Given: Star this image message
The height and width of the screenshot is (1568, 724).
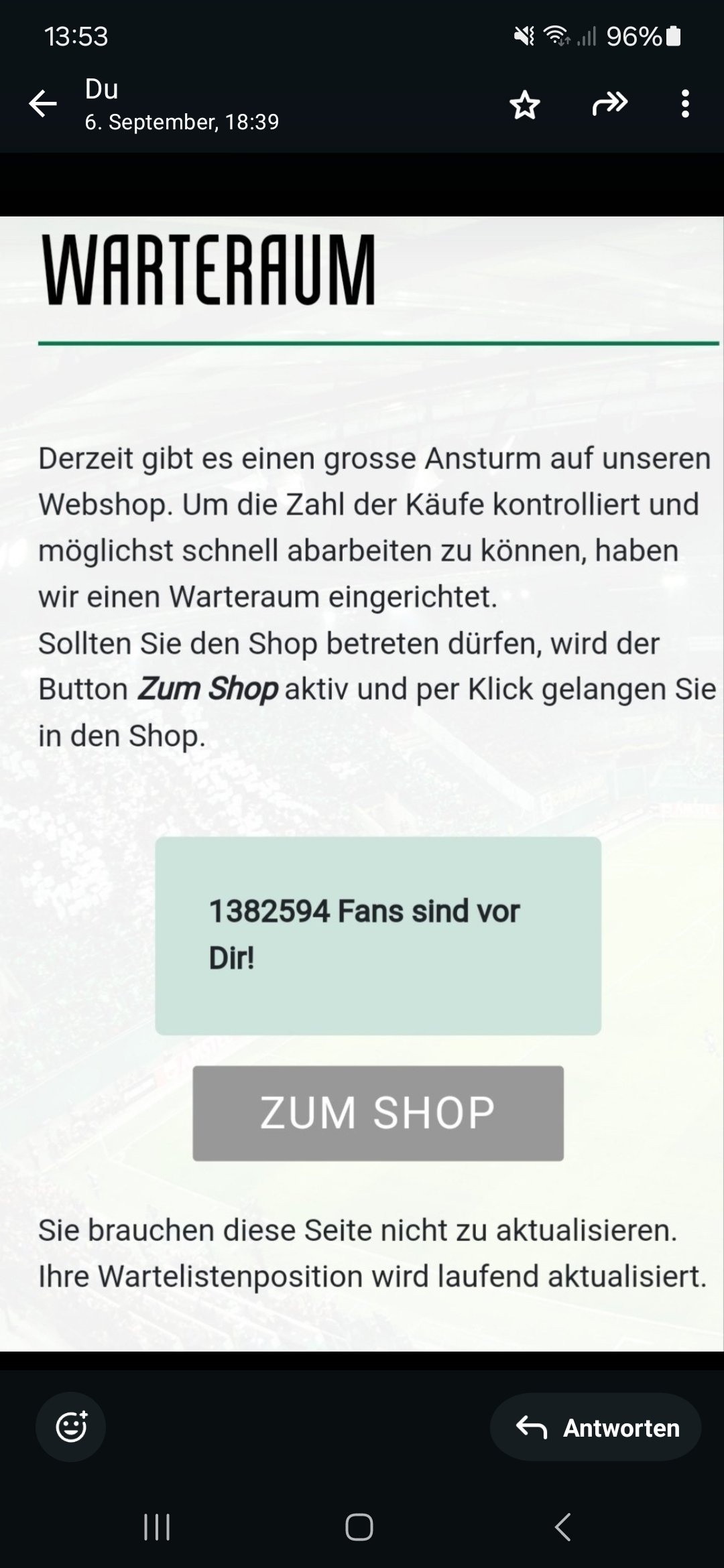Looking at the screenshot, I should coord(524,105).
